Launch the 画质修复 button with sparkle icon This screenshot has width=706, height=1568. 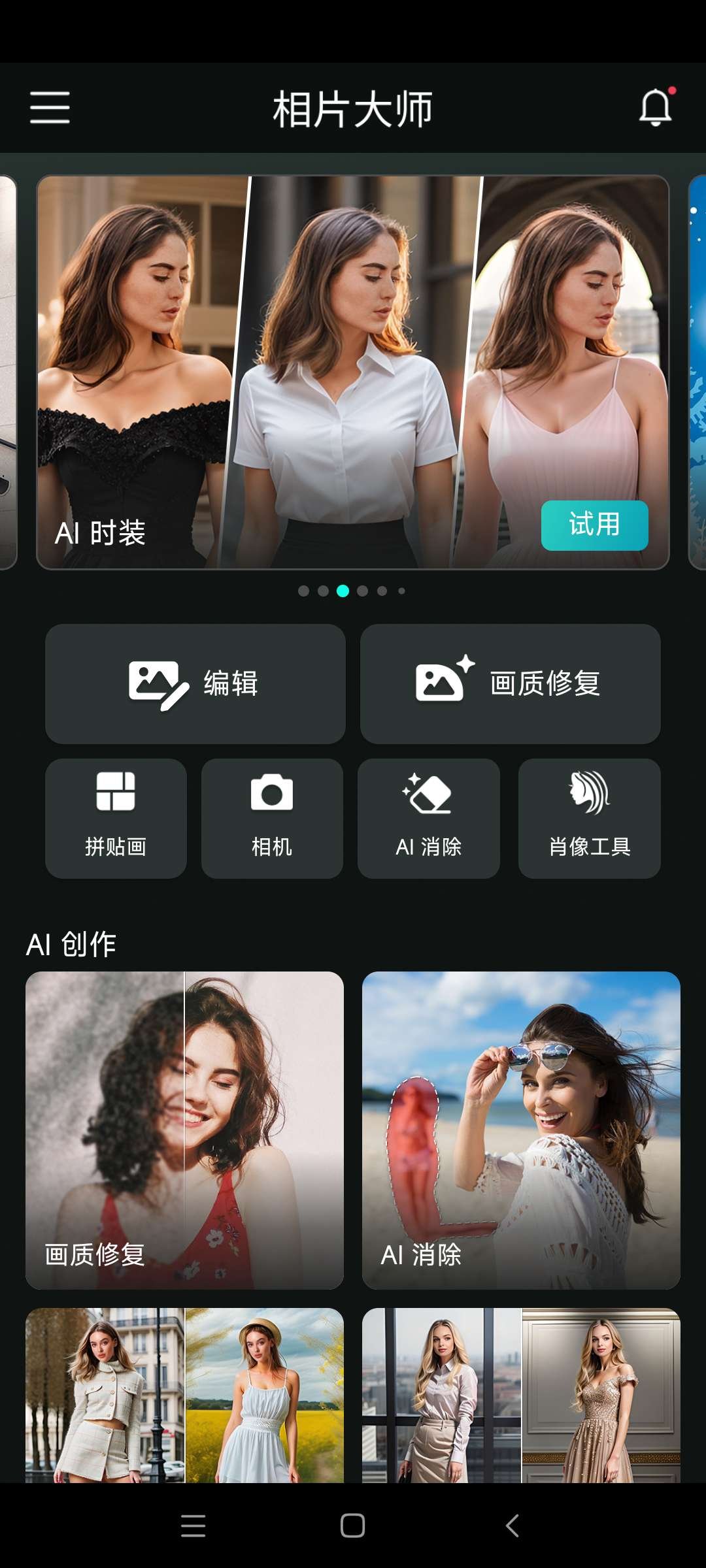(510, 683)
